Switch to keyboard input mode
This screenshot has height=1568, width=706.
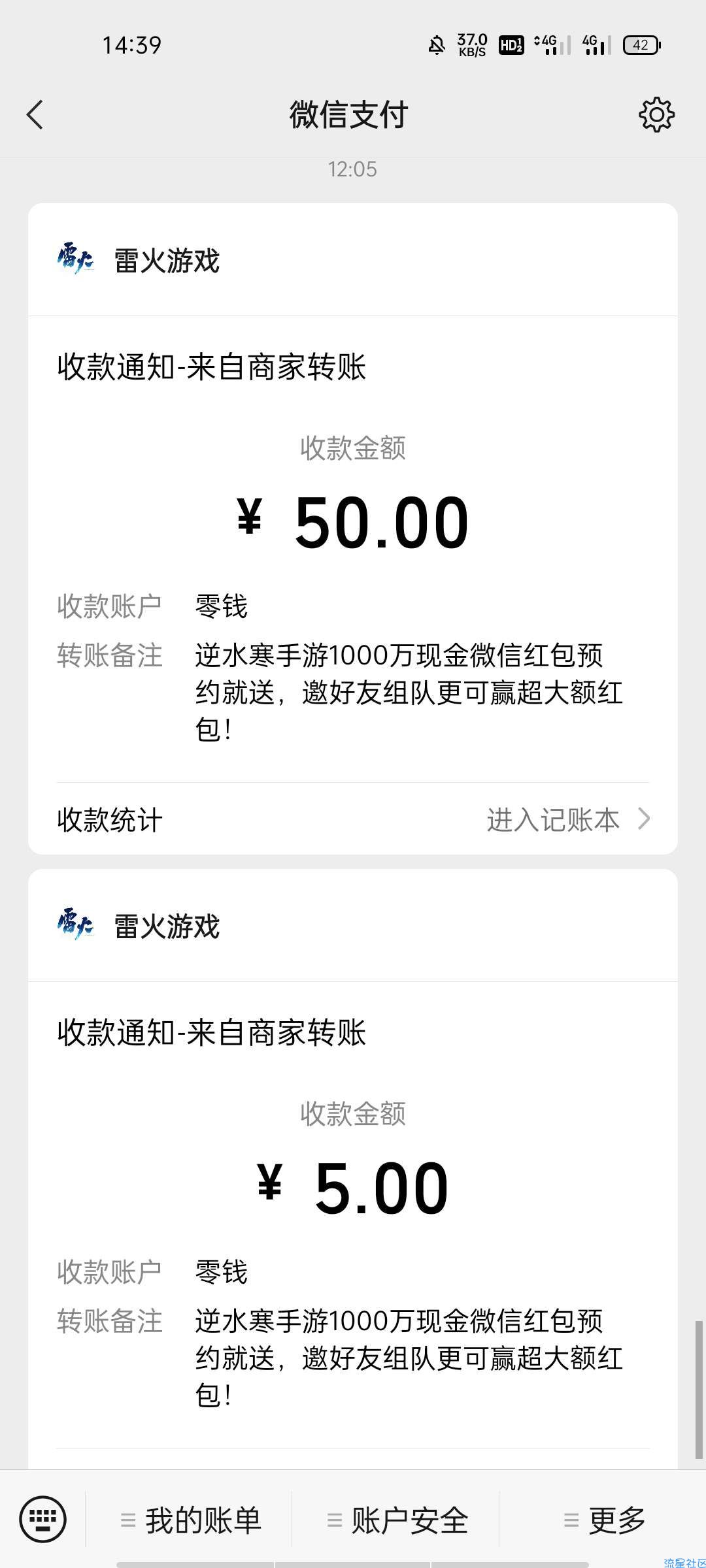pos(43,1520)
